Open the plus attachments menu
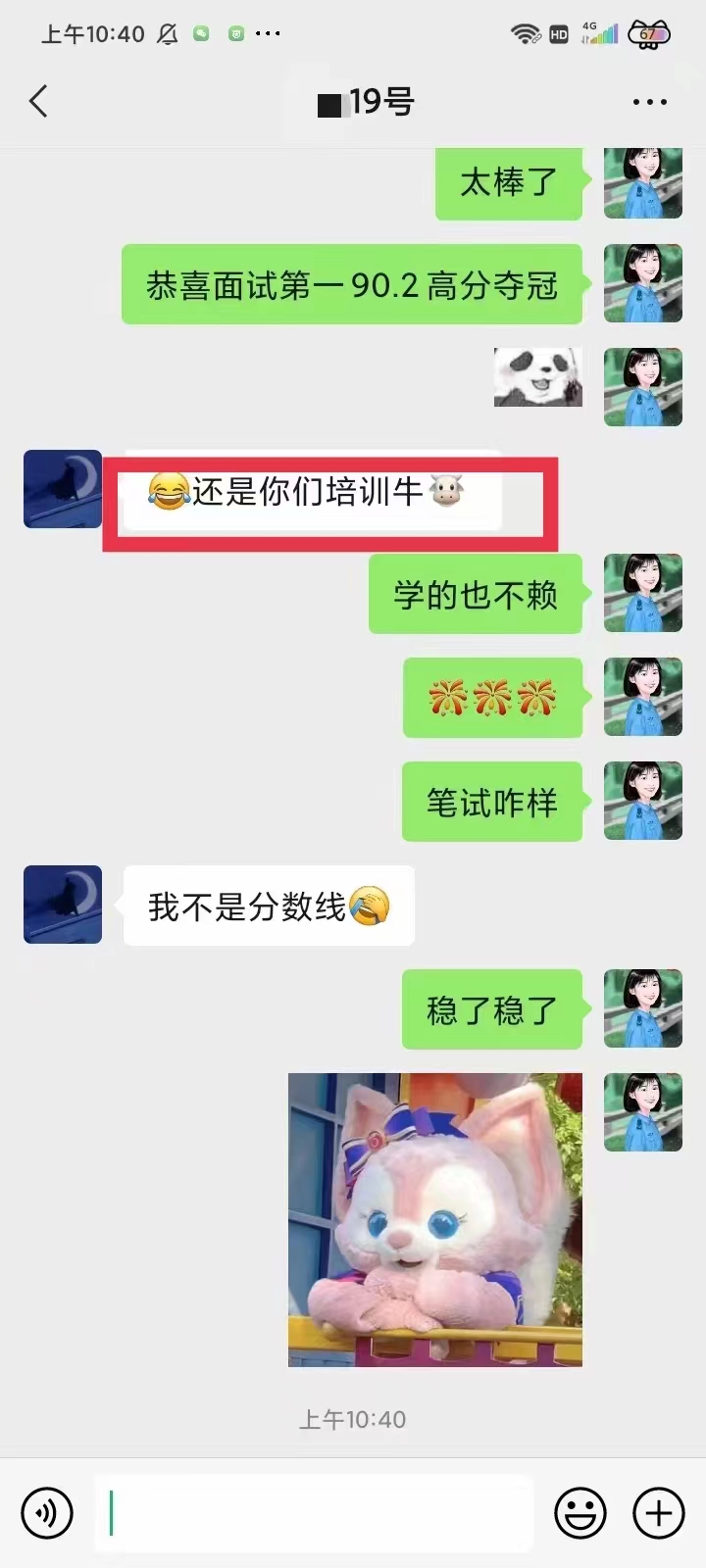The image size is (706, 1568). tap(659, 1513)
